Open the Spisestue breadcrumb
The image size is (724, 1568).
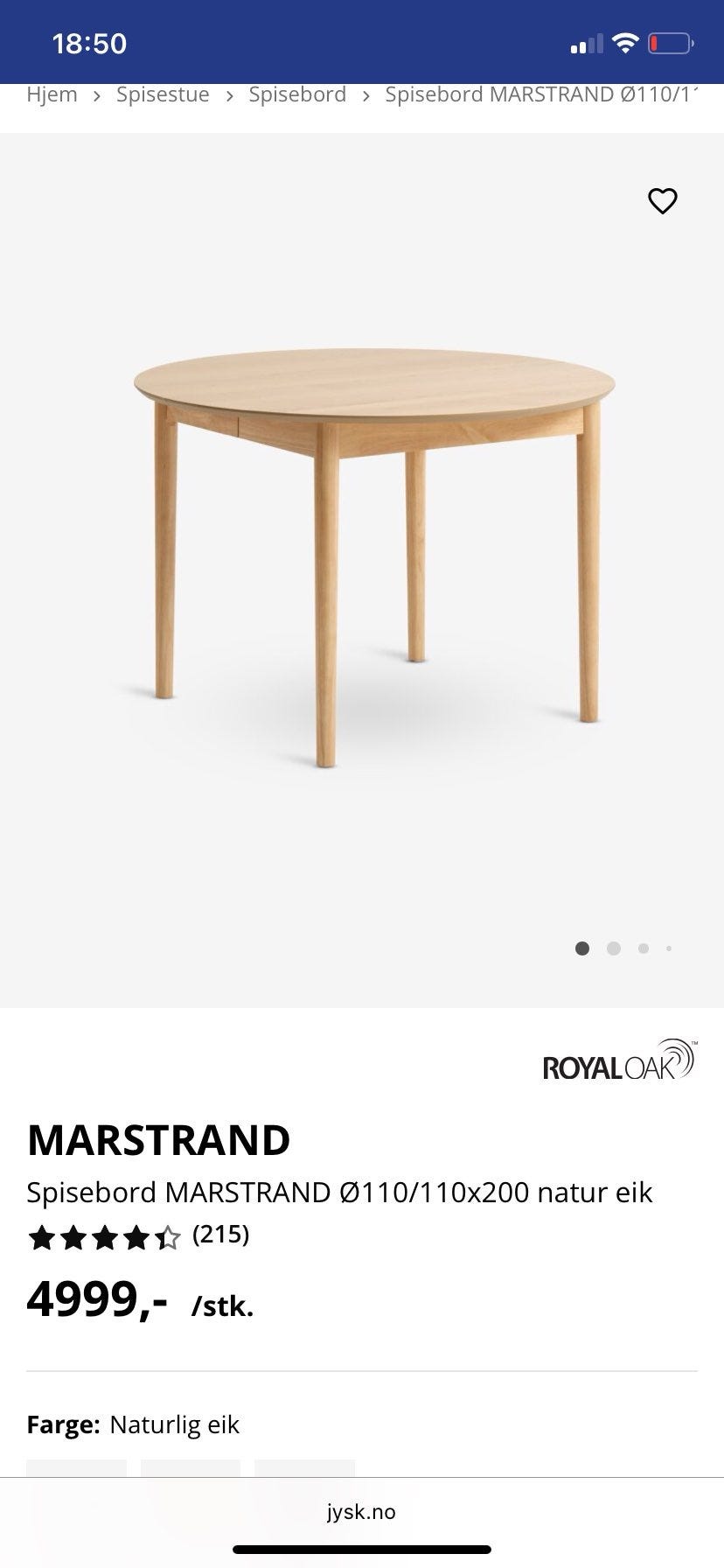pyautogui.click(x=163, y=94)
